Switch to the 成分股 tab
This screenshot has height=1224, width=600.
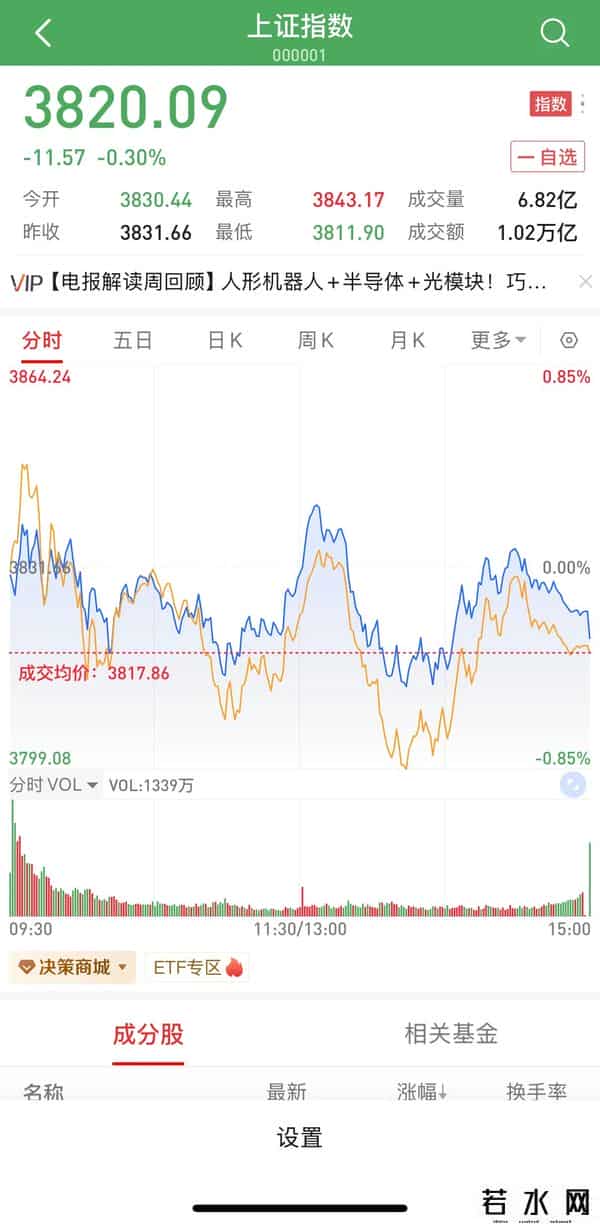point(148,1033)
